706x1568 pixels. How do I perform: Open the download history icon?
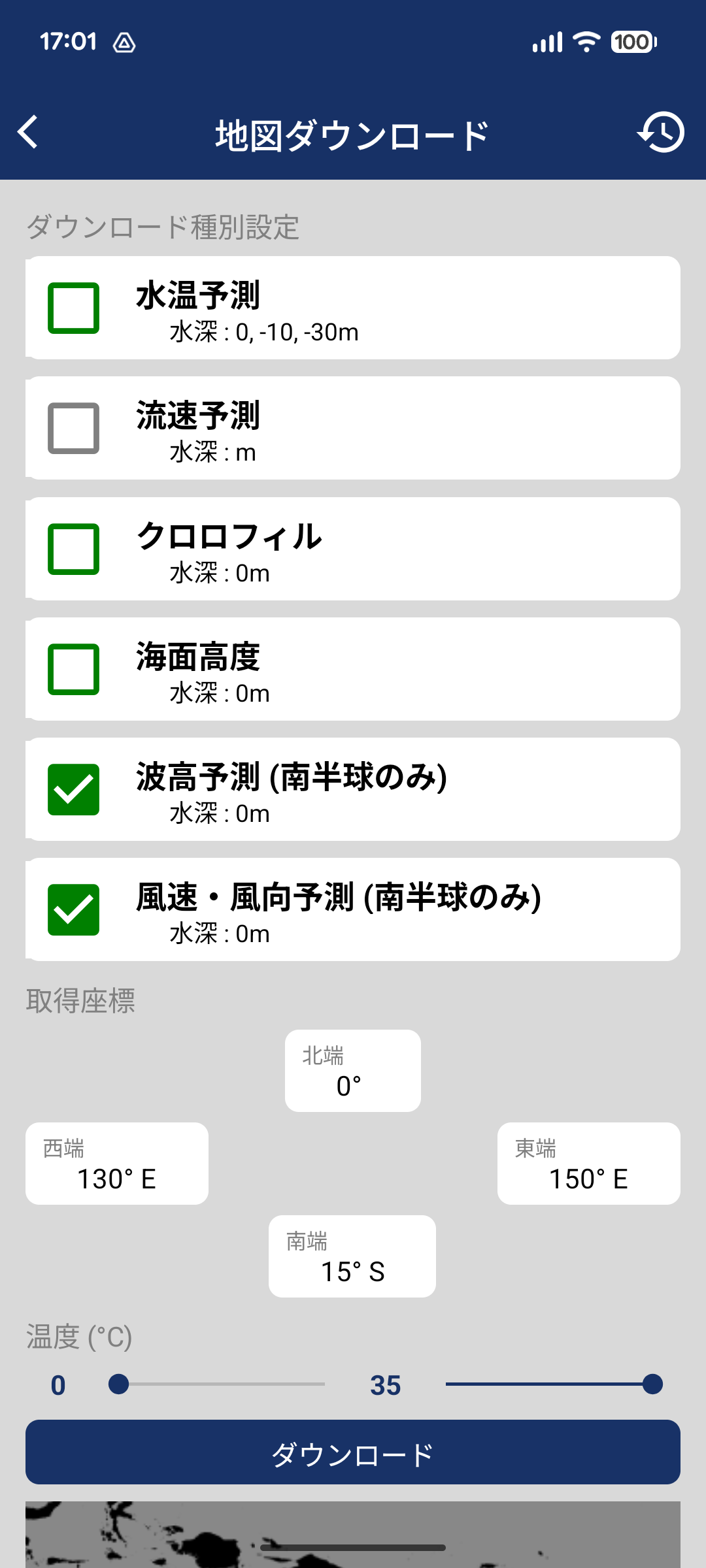point(661,133)
